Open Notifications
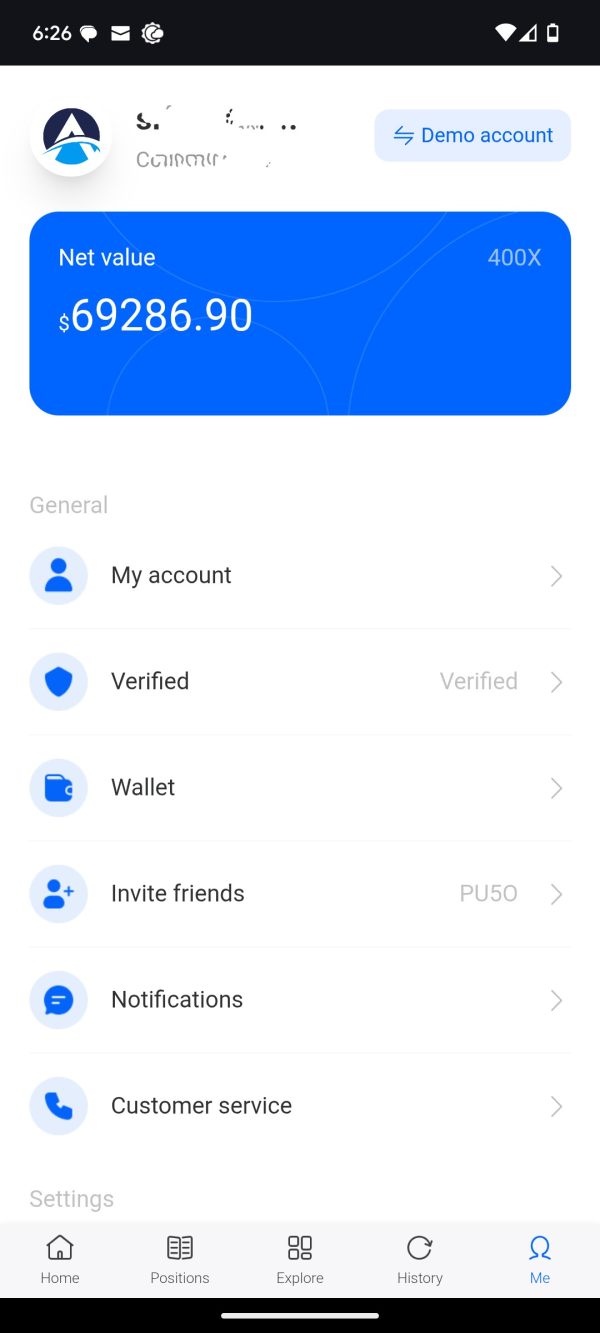 pos(300,1000)
